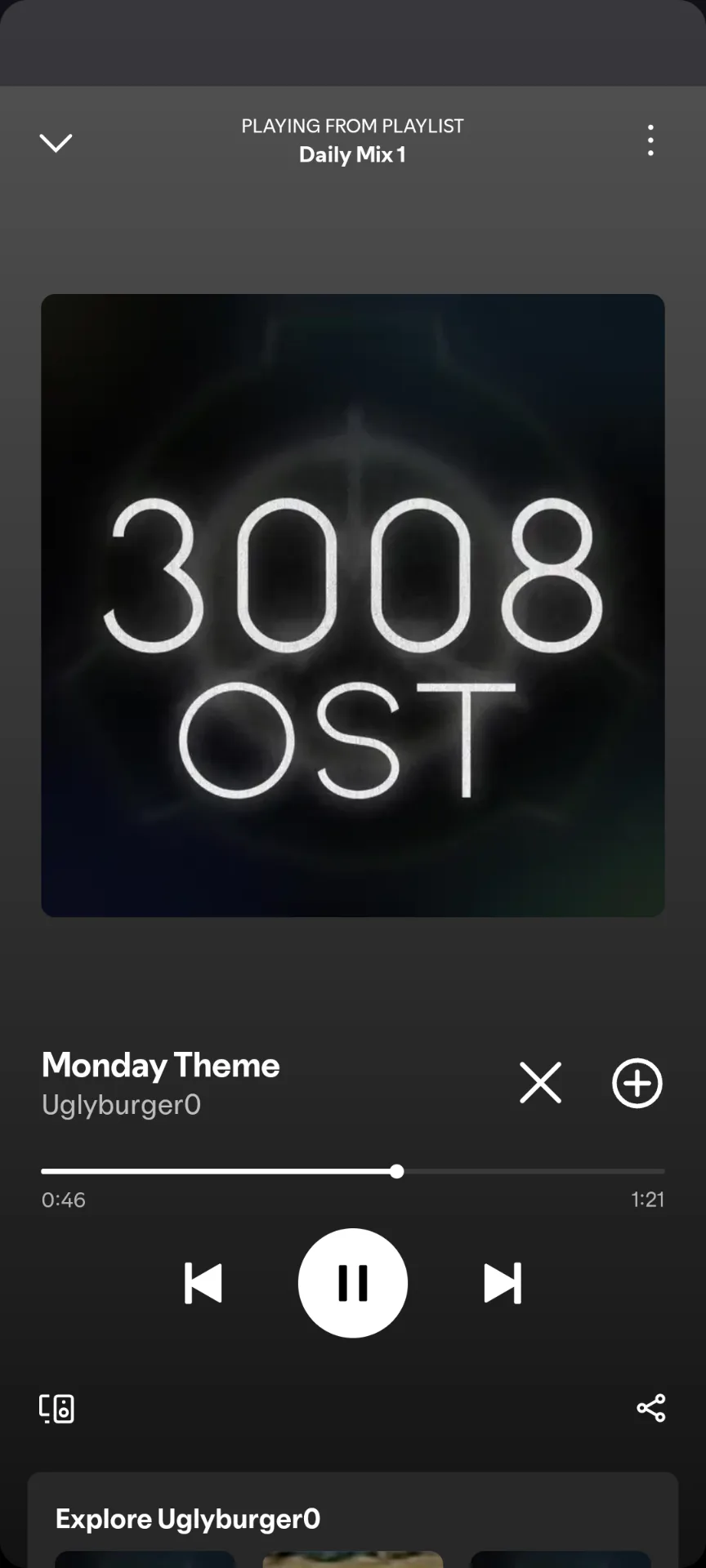706x1568 pixels.
Task: Go back to the previous track
Action: point(203,1283)
